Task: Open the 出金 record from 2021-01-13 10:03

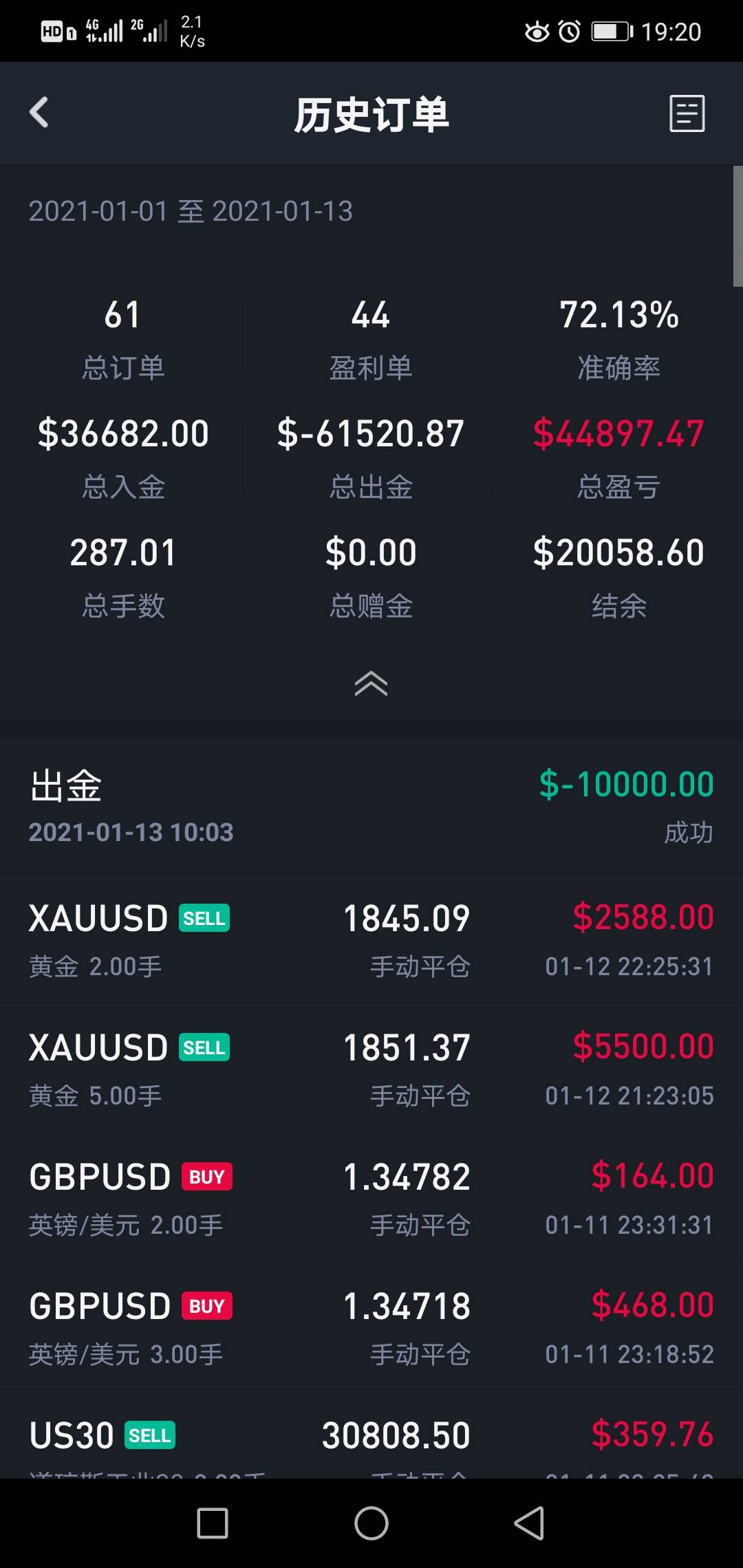Action: pyautogui.click(x=371, y=806)
